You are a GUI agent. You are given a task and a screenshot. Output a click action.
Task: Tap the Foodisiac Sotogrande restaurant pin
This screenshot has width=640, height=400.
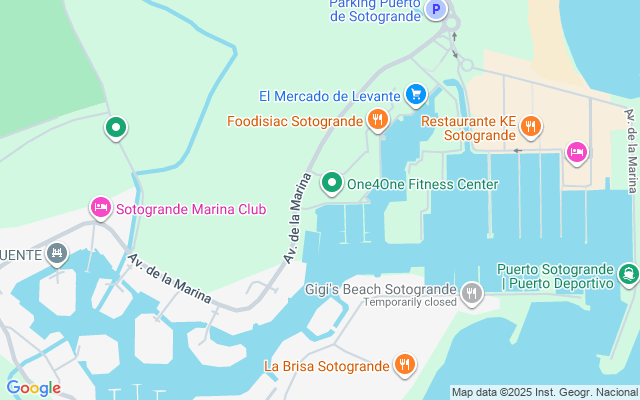coord(377,122)
